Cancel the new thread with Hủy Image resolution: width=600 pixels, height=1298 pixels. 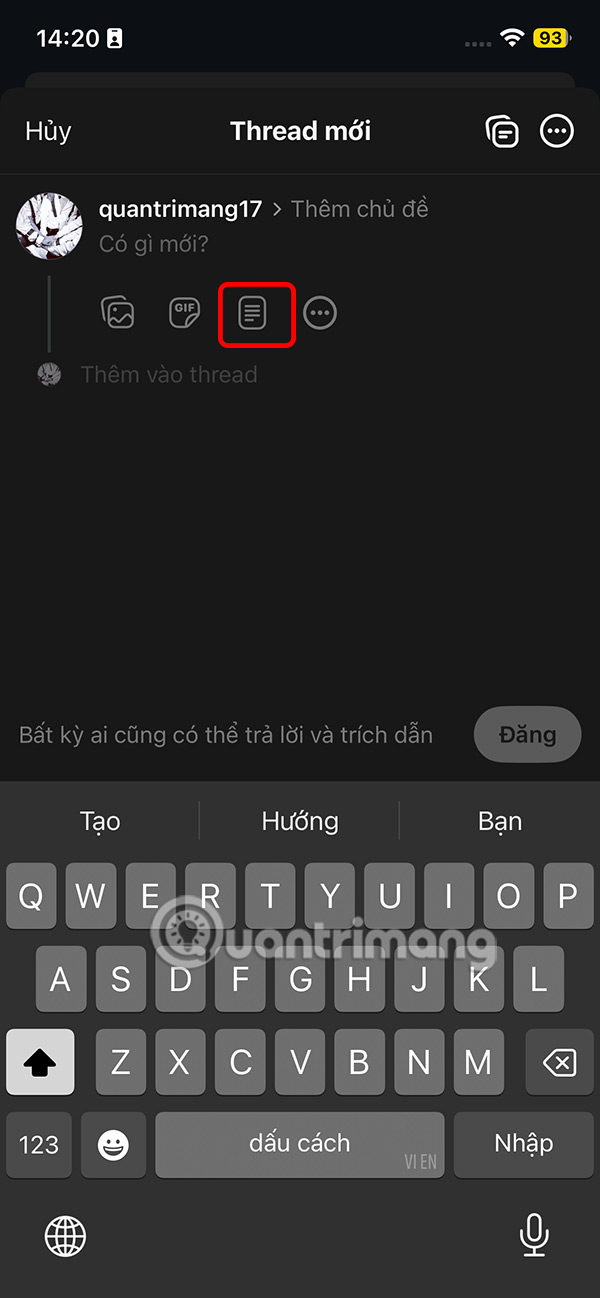48,131
